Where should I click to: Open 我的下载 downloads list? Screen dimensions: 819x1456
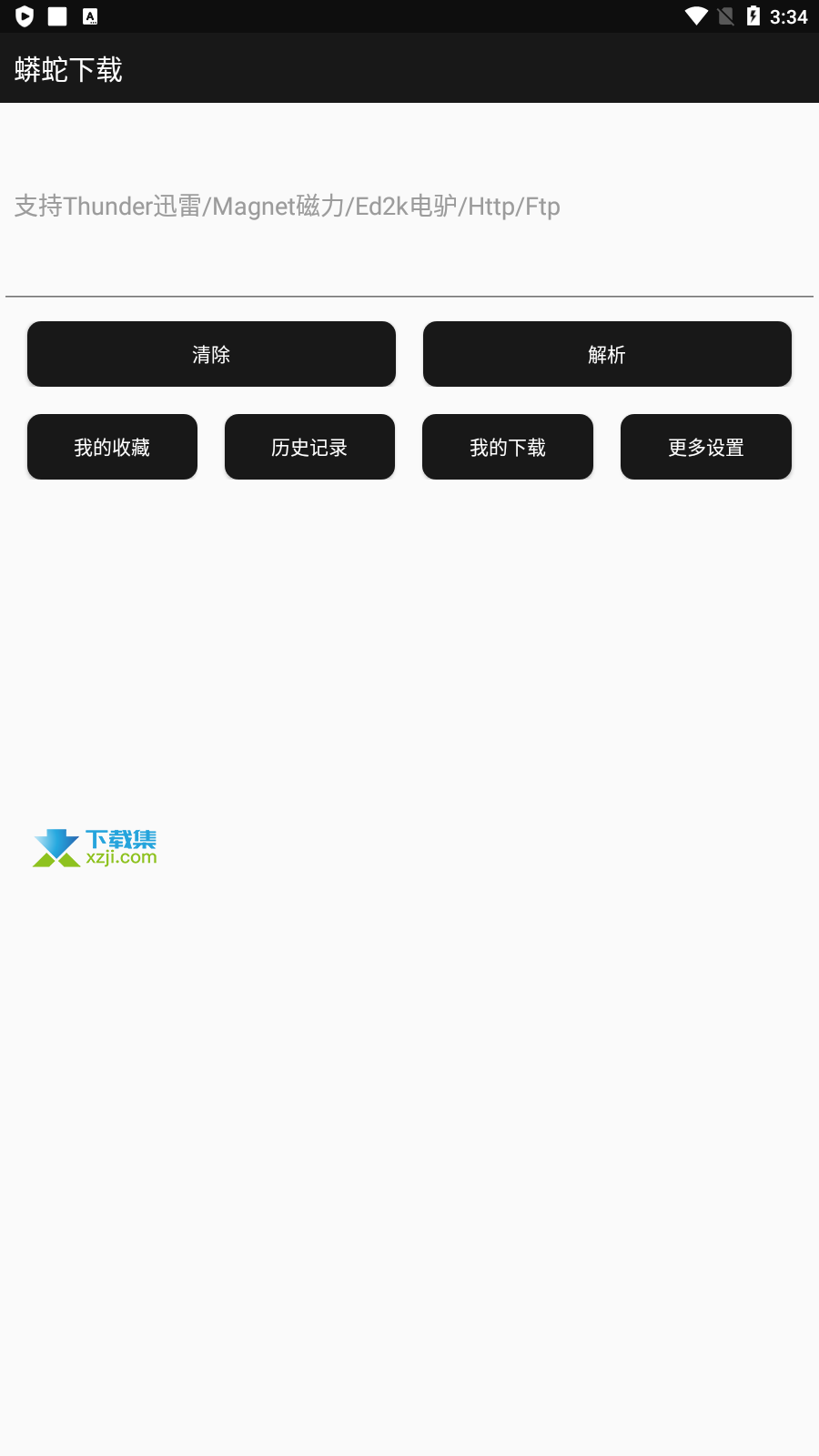[x=508, y=447]
